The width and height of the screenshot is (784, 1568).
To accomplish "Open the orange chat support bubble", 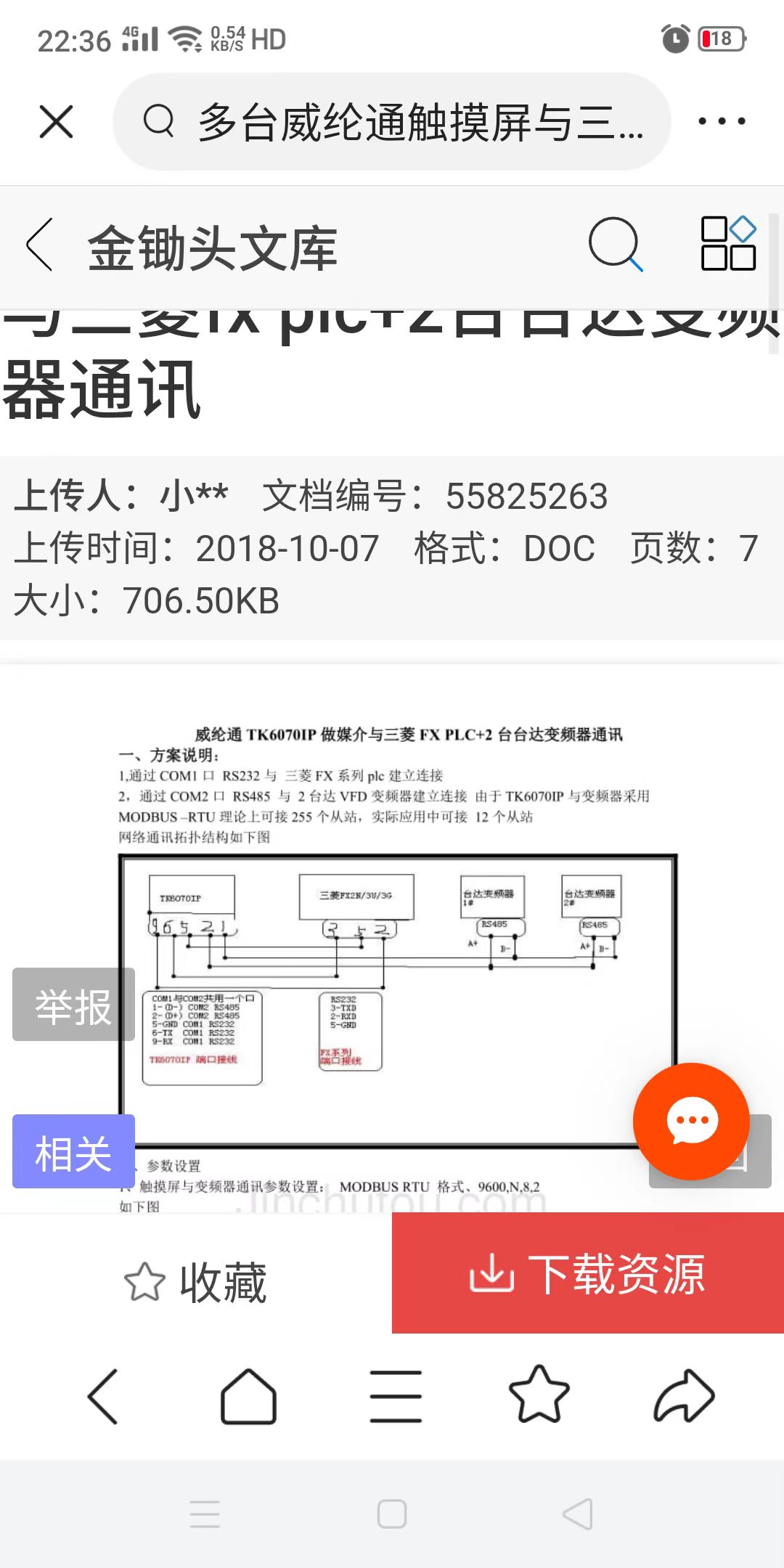I will tap(691, 1121).
